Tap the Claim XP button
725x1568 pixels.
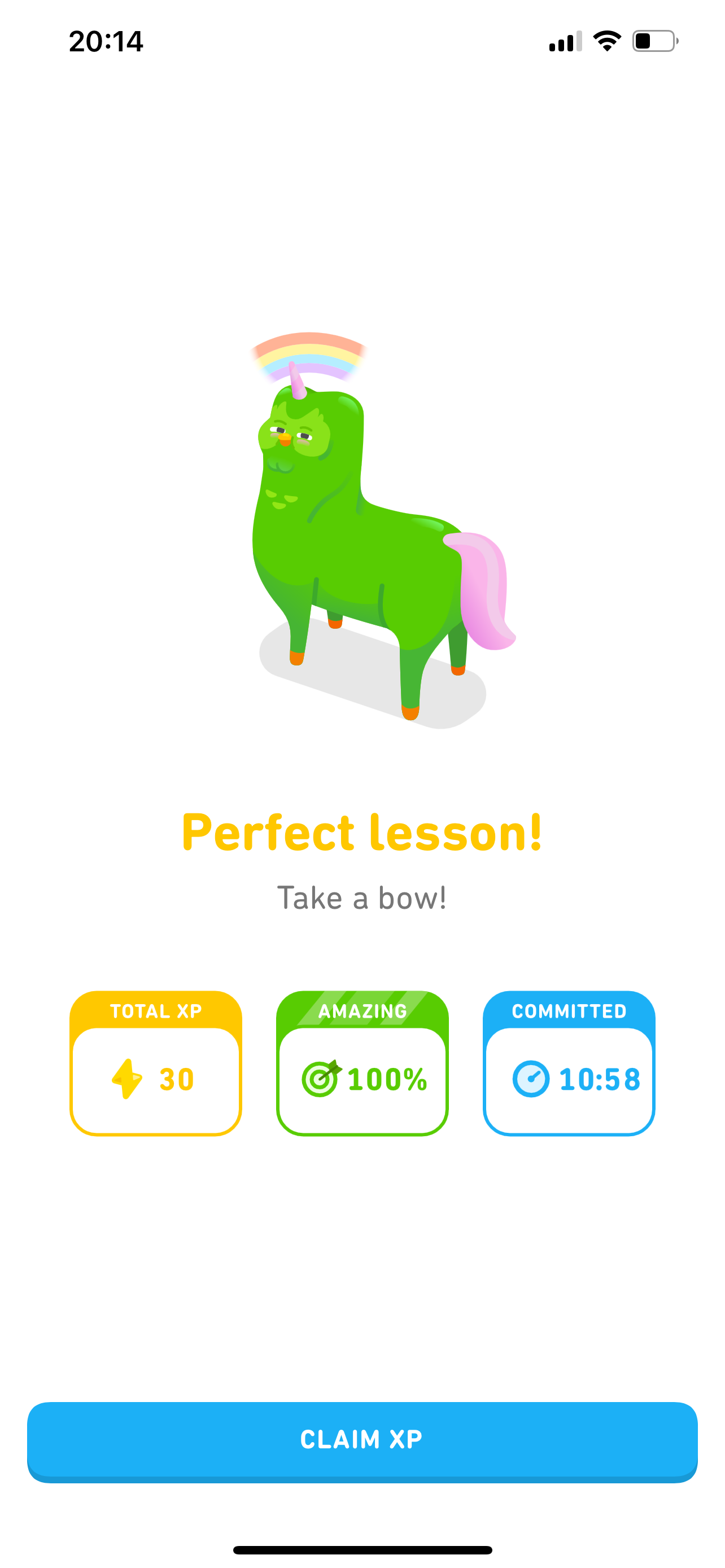tap(362, 1442)
